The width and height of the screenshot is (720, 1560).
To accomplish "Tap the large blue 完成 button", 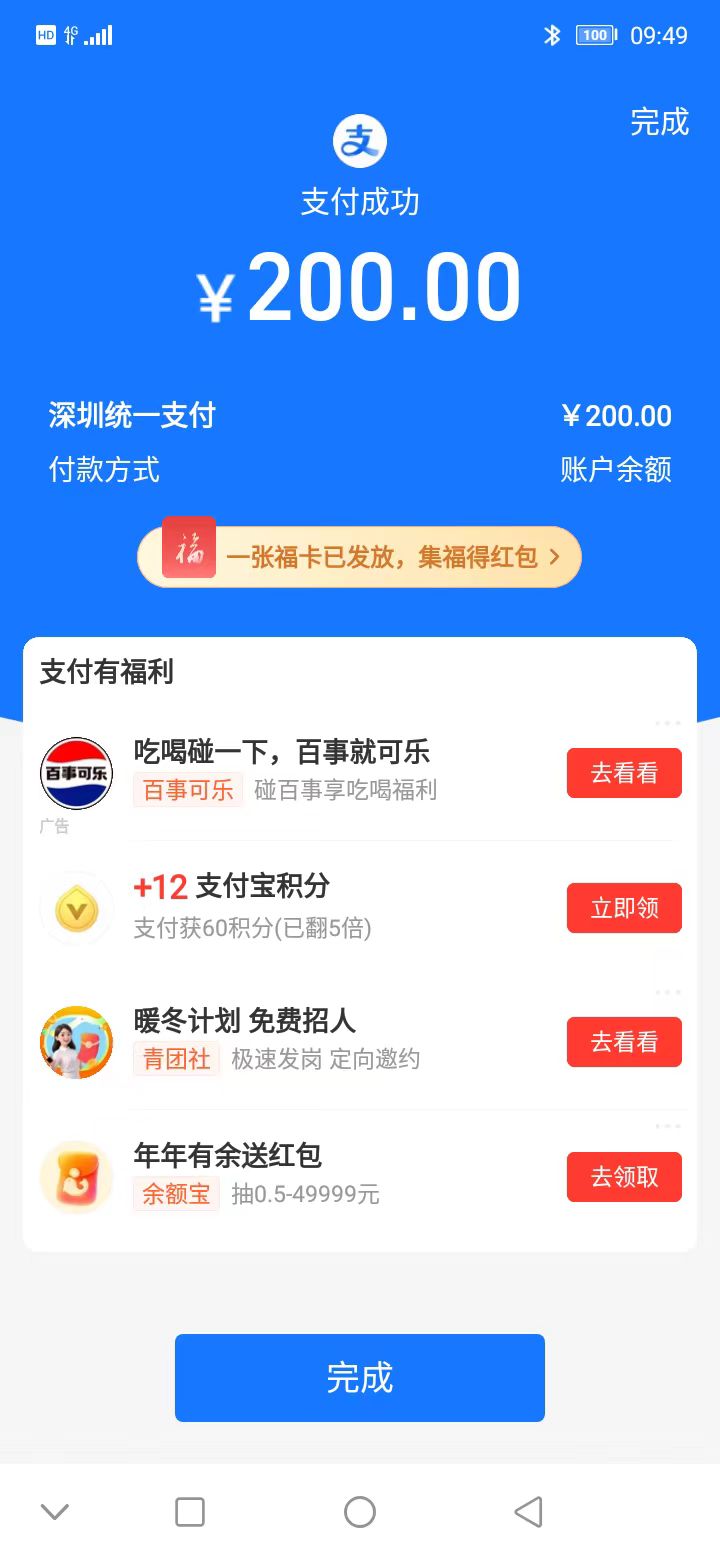I will click(360, 1378).
